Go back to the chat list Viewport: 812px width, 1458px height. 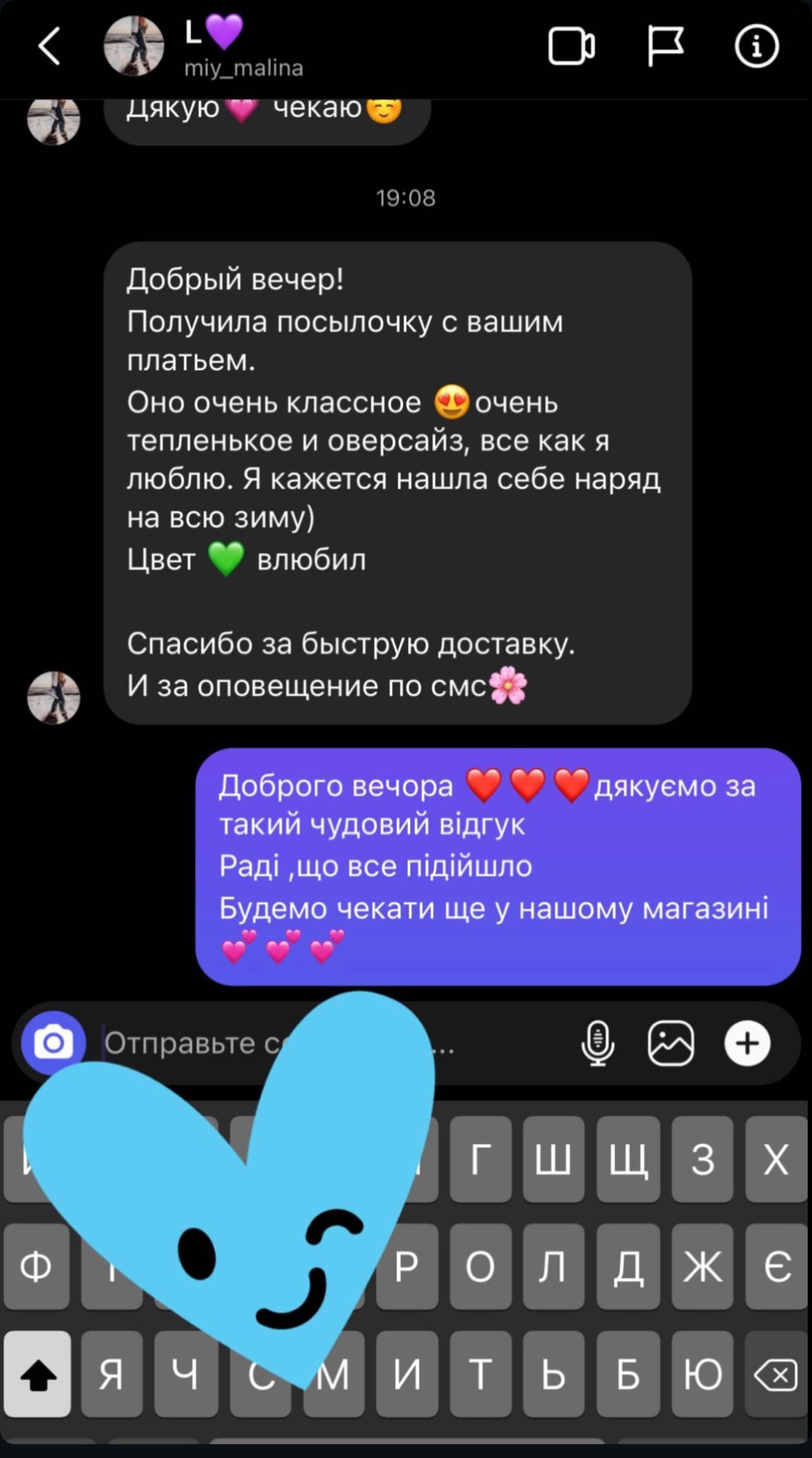[x=47, y=46]
